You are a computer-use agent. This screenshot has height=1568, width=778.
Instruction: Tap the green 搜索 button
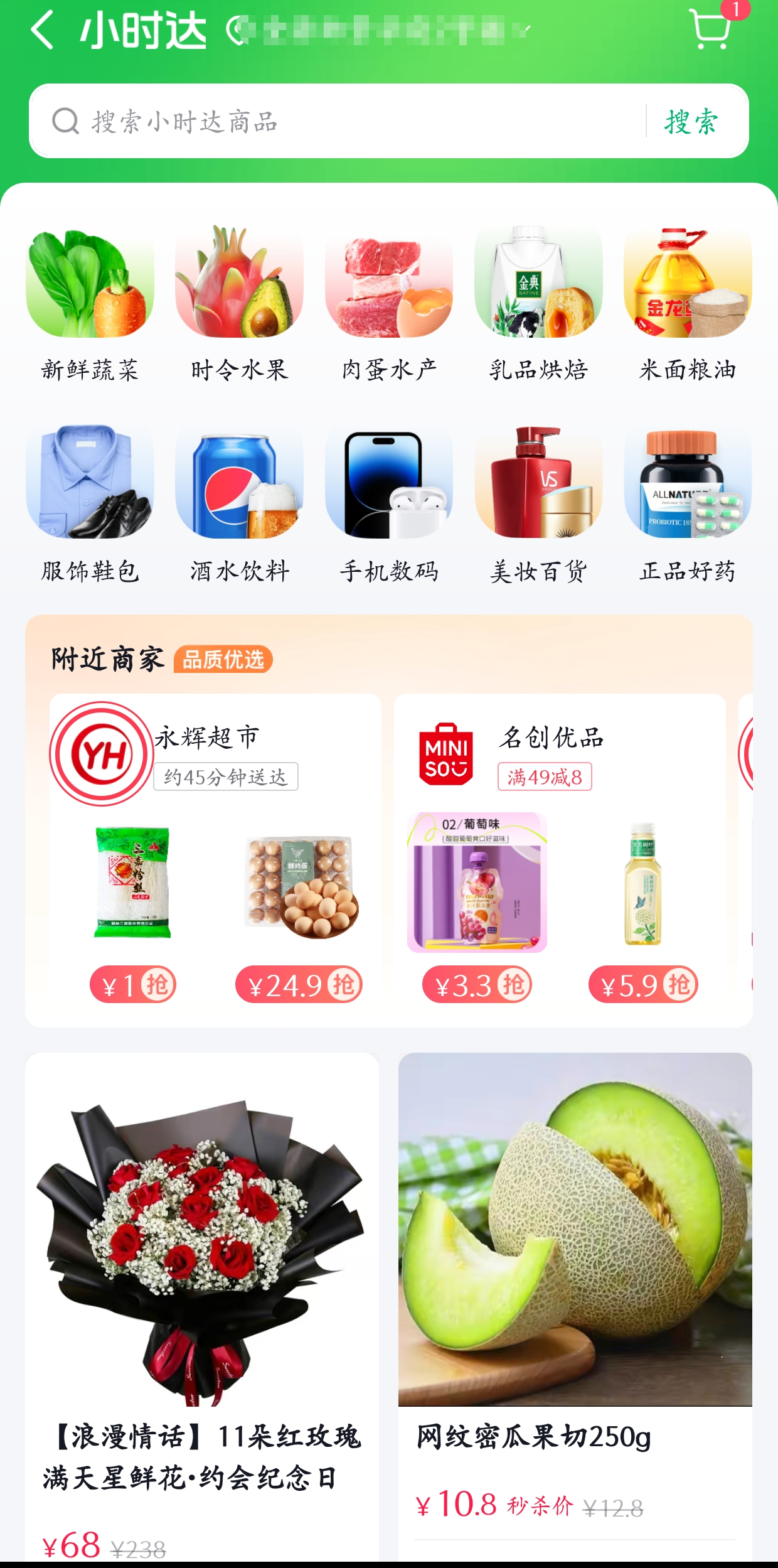click(691, 121)
